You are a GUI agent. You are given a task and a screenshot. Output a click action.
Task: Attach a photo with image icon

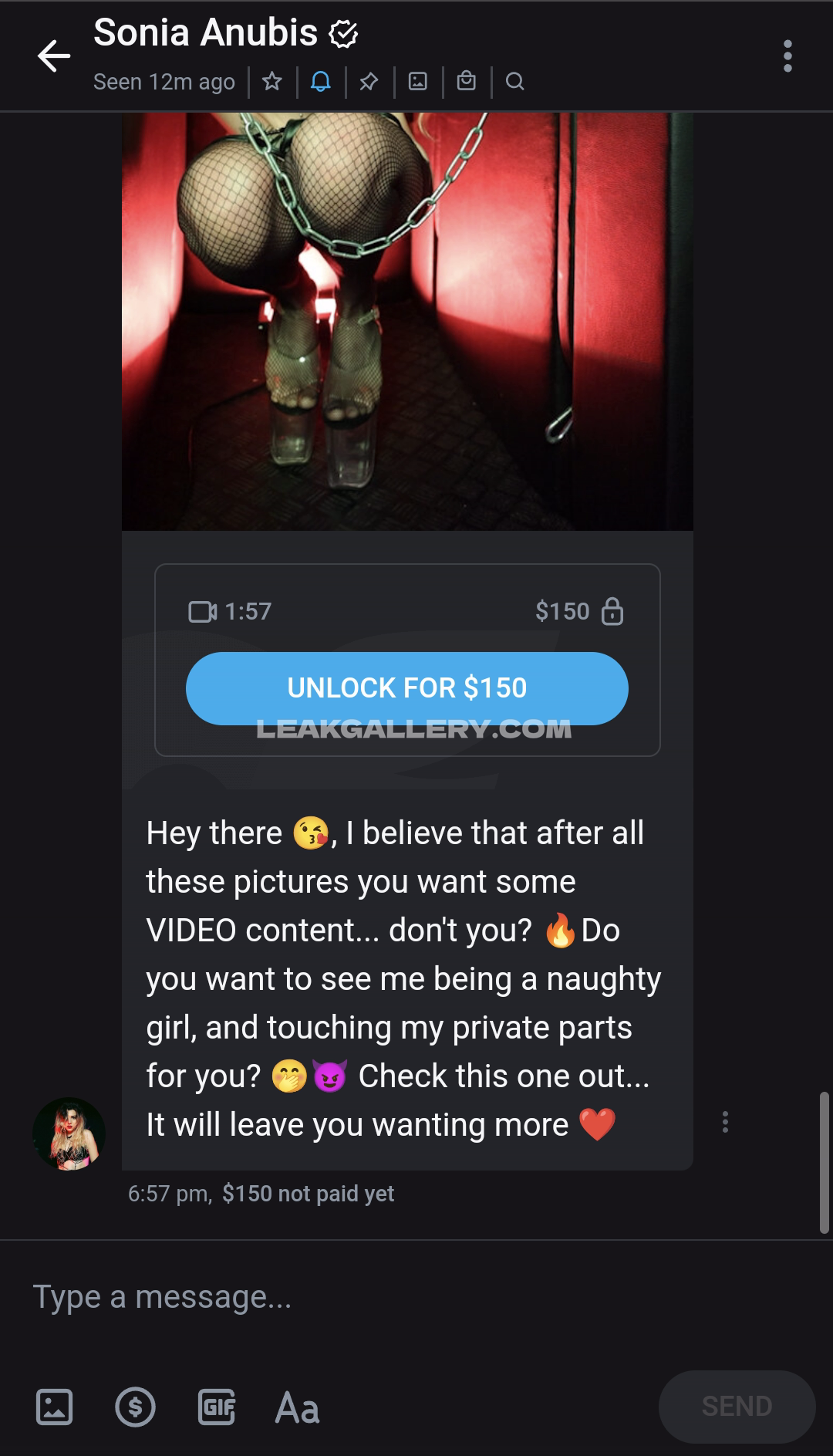tap(54, 1407)
